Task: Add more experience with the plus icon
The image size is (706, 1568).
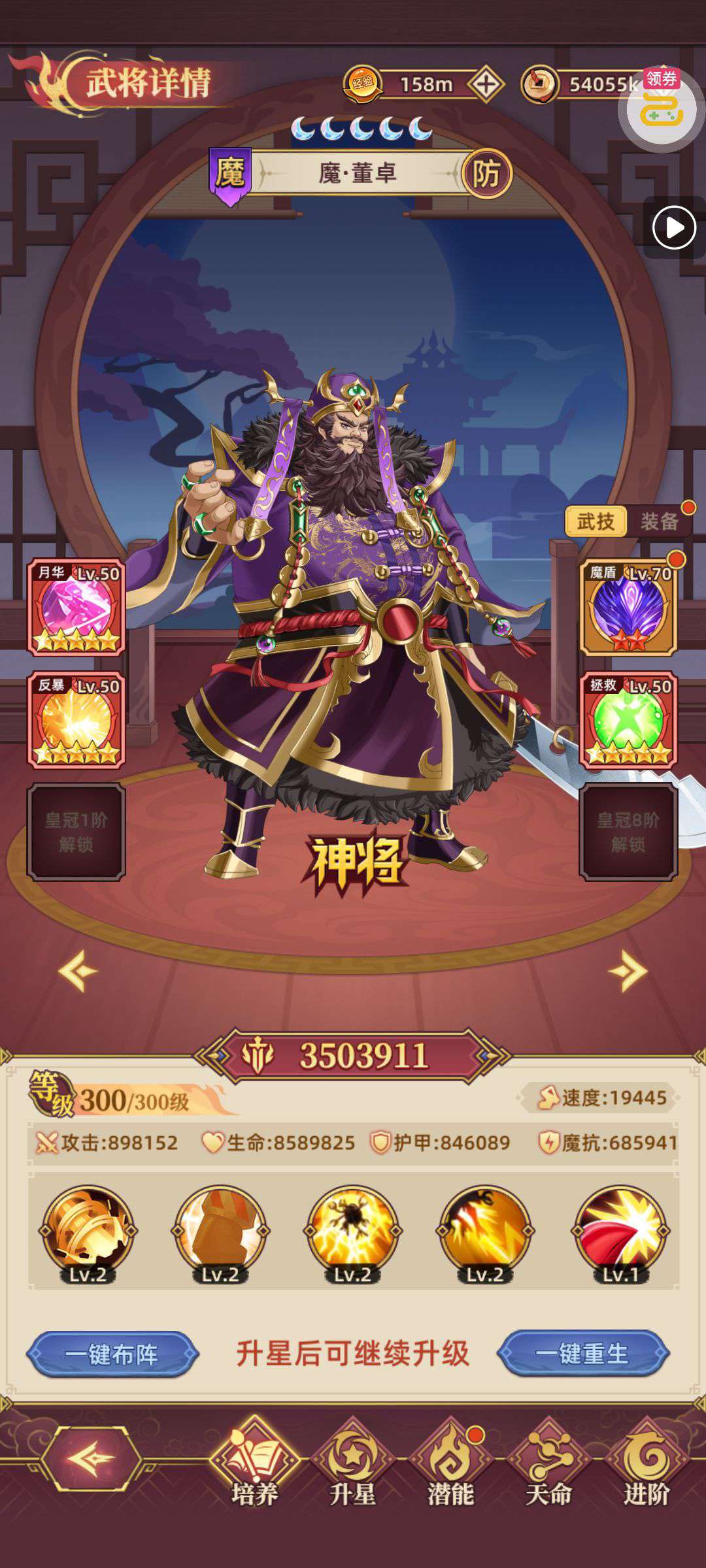Action: pos(485,84)
